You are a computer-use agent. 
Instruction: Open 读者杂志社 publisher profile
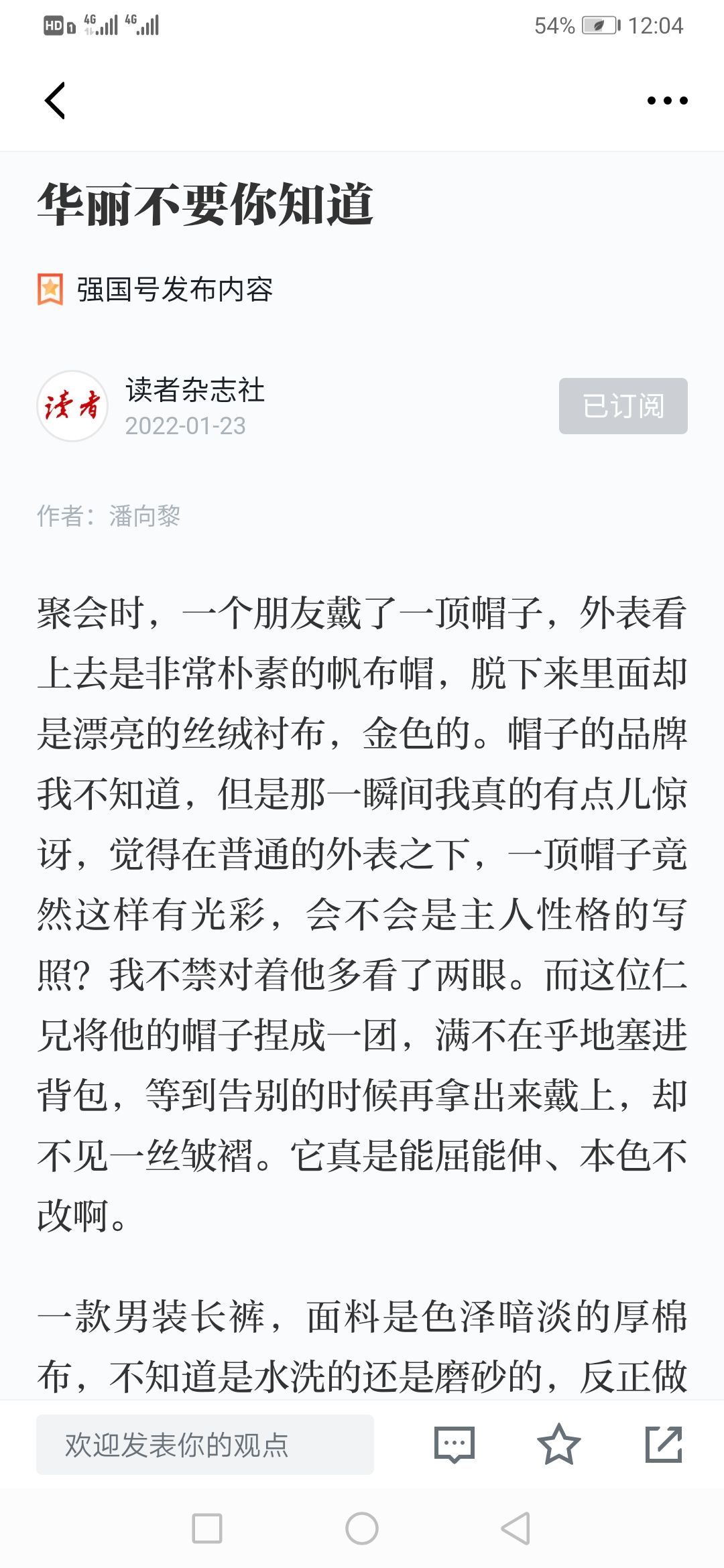pos(194,390)
